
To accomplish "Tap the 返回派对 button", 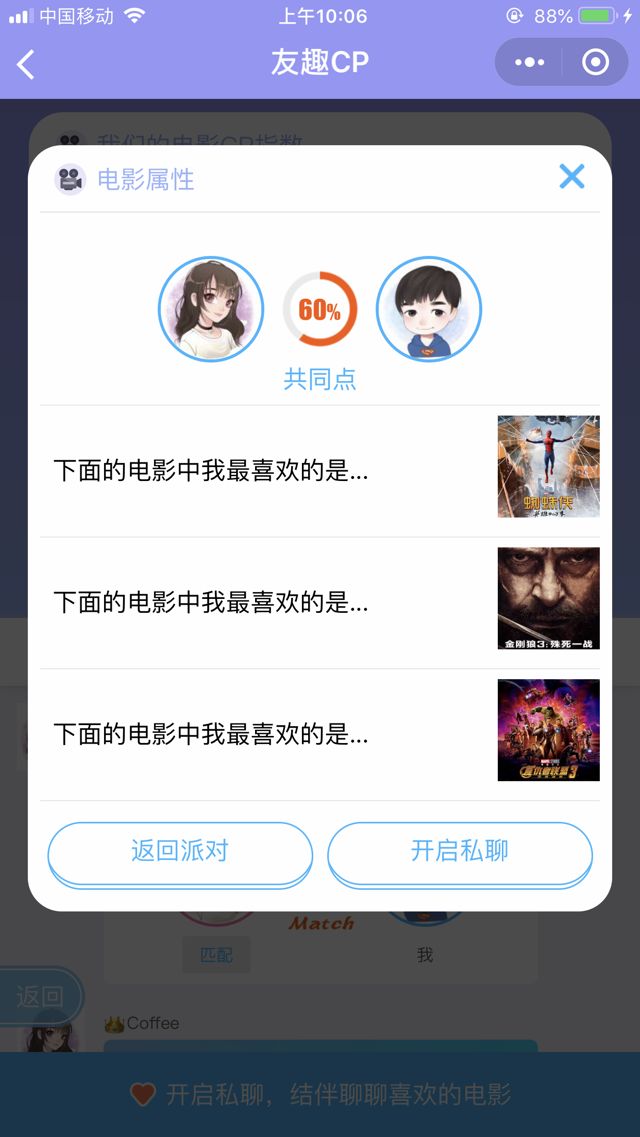I will [x=180, y=852].
